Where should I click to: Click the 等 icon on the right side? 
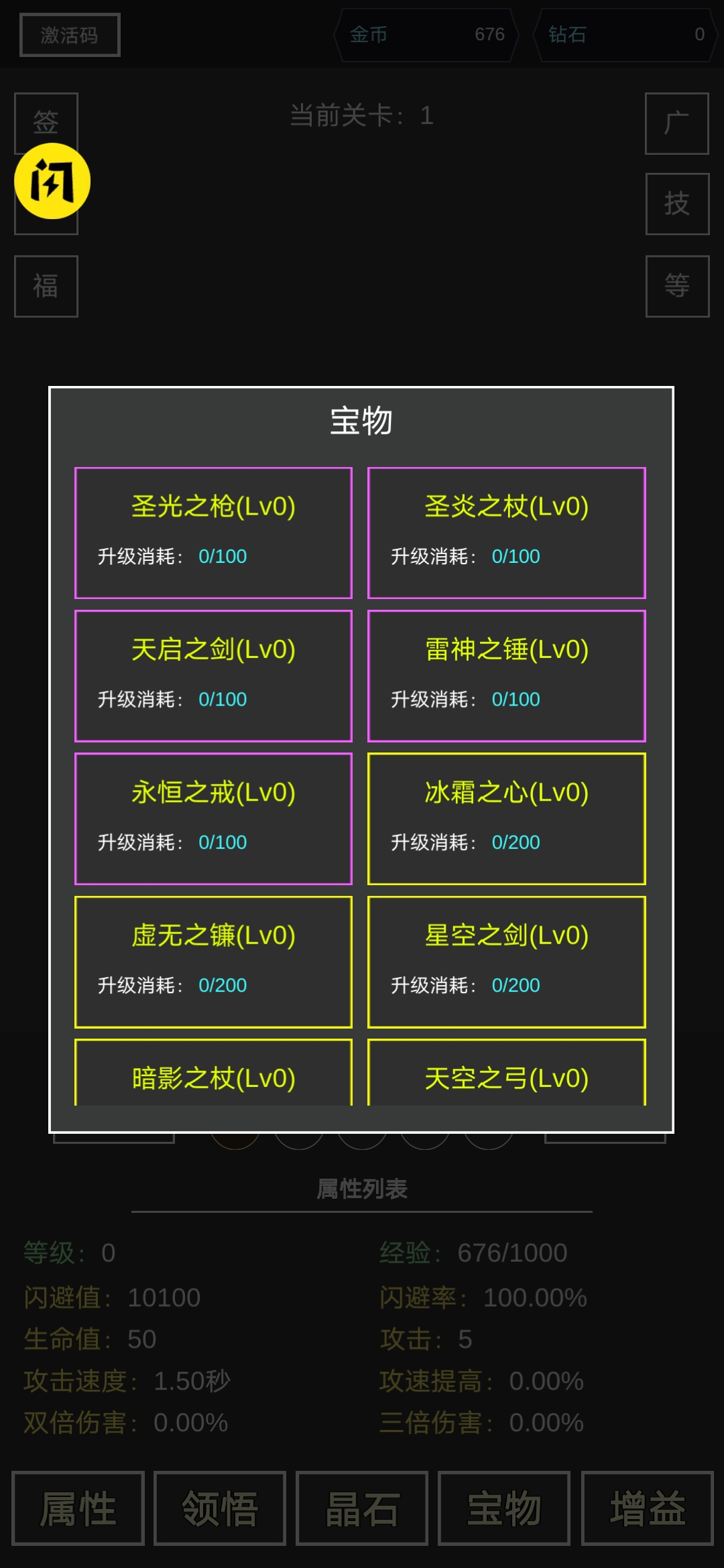click(678, 286)
